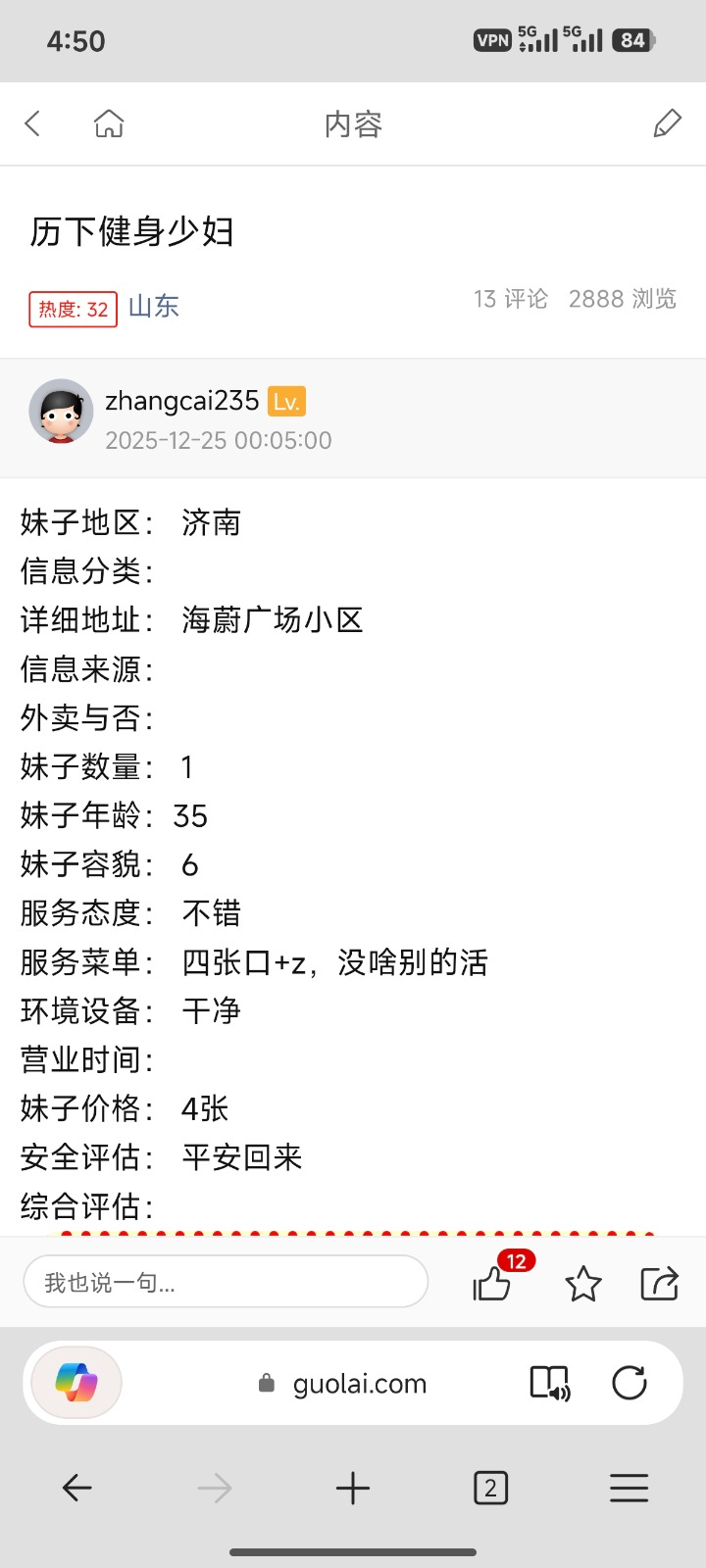Start browser read-aloud mode
Image resolution: width=706 pixels, height=1568 pixels.
[549, 1383]
